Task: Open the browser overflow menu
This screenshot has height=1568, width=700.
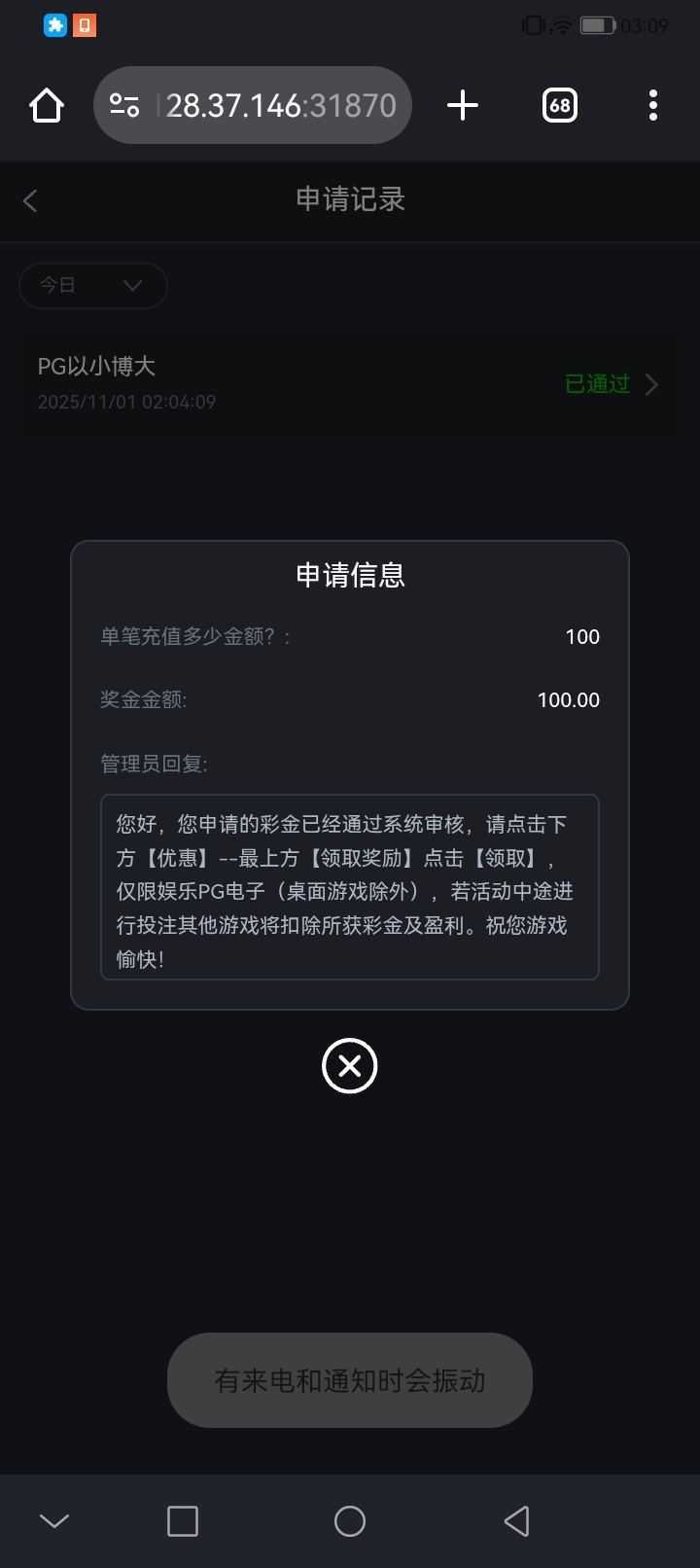Action: (x=652, y=105)
